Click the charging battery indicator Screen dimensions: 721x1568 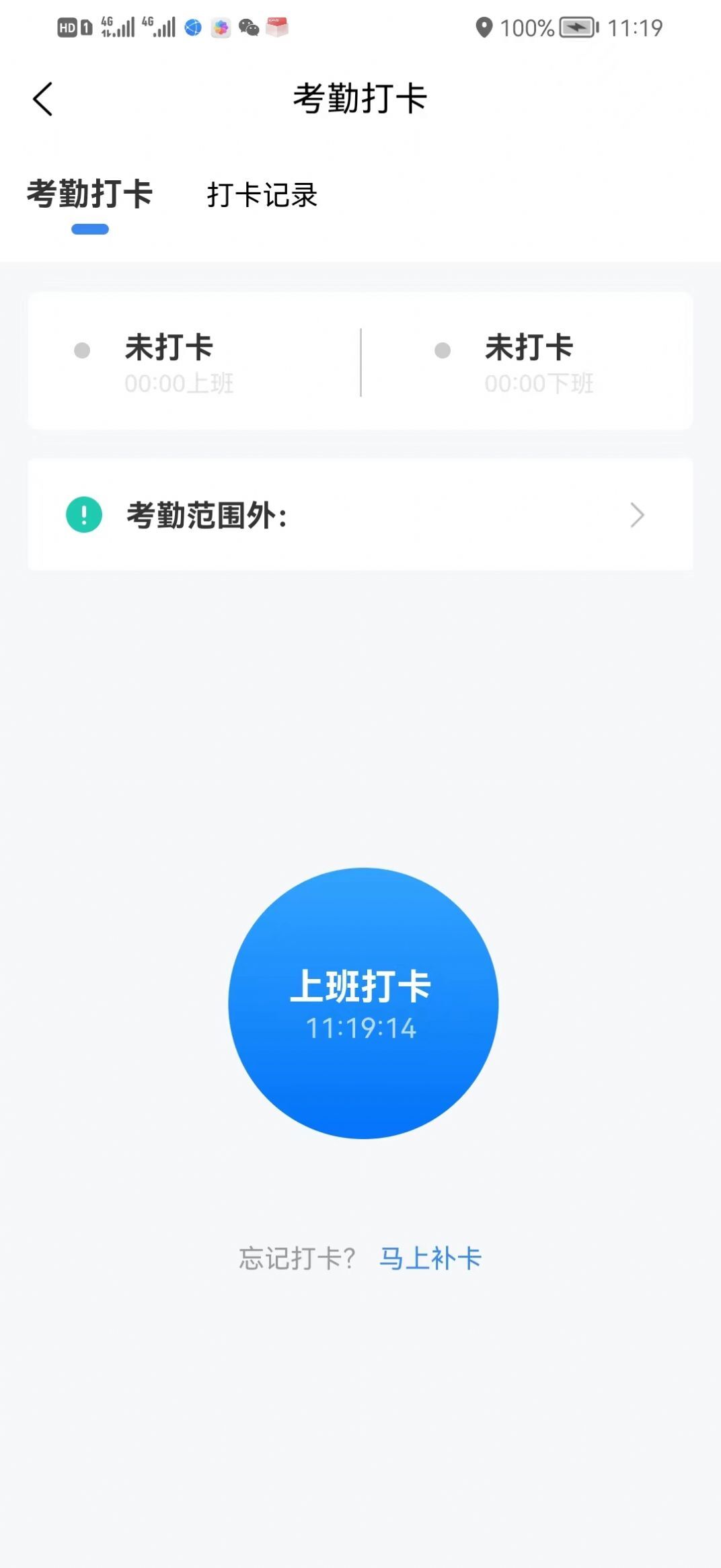point(577,28)
